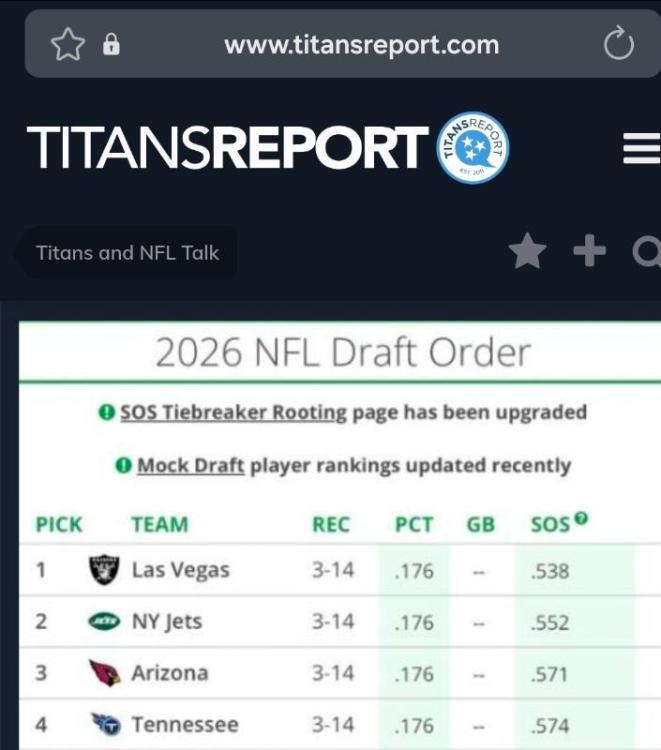
Task: Go to the TitansReport home logo
Action: tap(268, 147)
